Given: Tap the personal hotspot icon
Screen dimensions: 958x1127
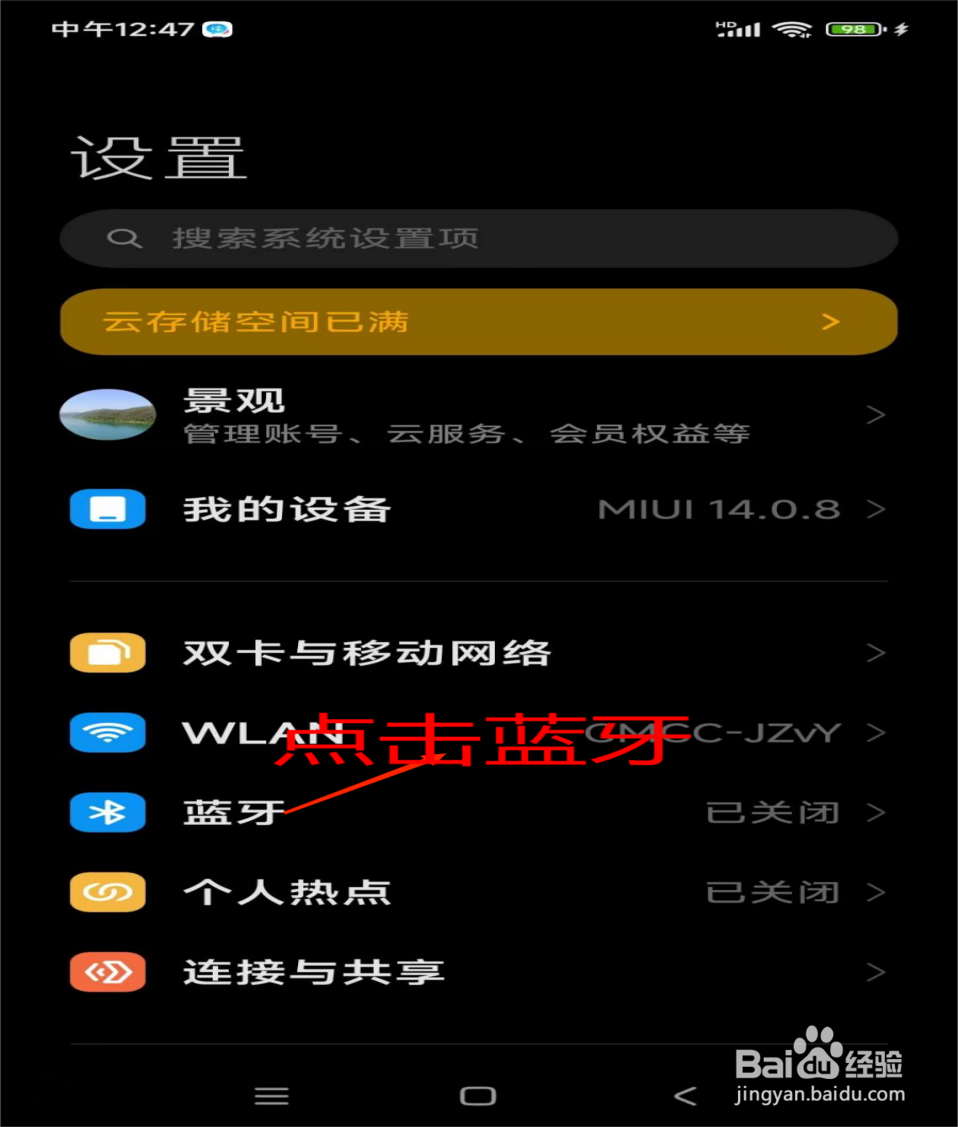Looking at the screenshot, I should point(107,892).
